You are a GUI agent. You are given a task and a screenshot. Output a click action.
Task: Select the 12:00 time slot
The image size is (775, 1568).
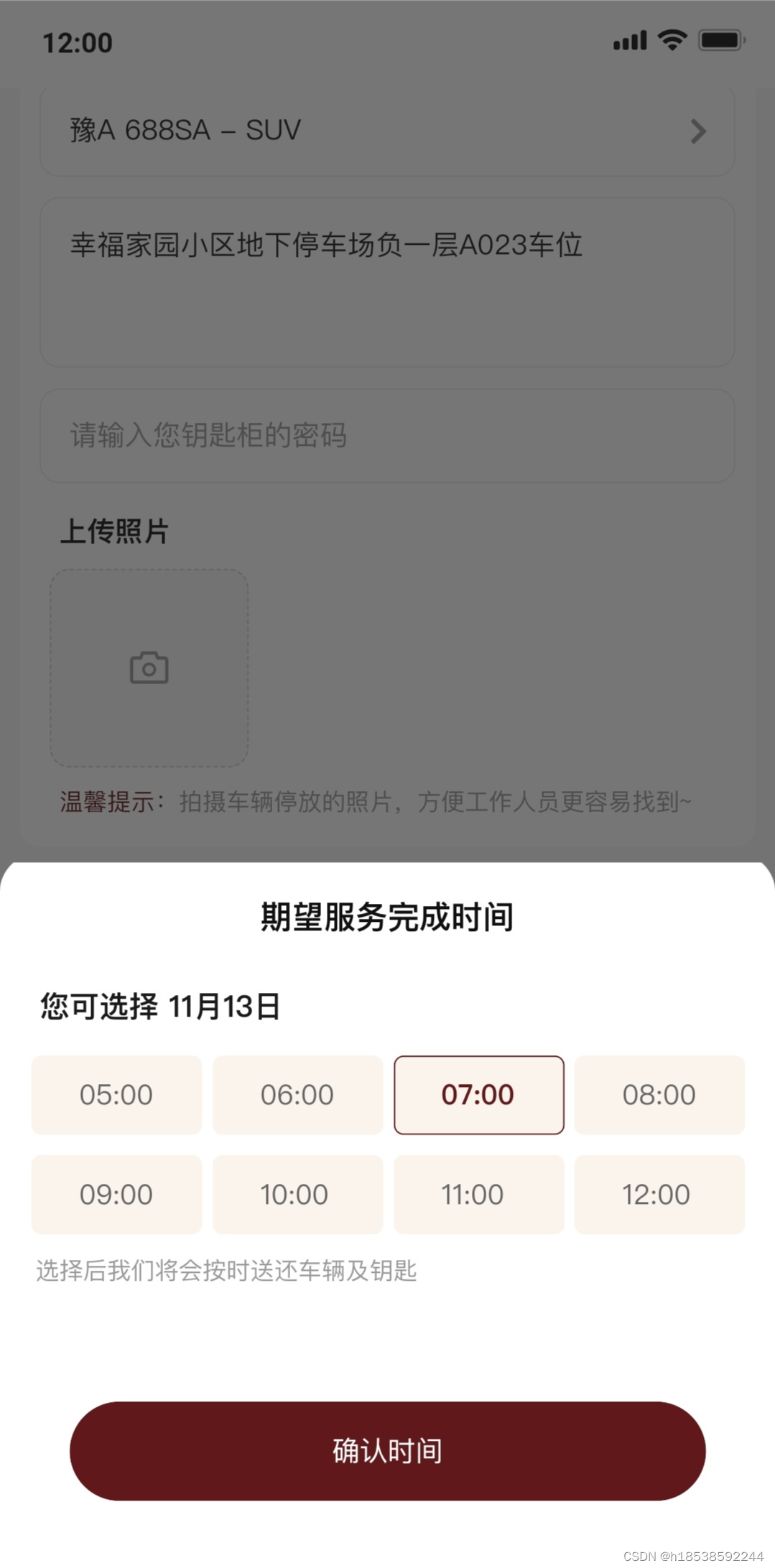[x=659, y=1195]
